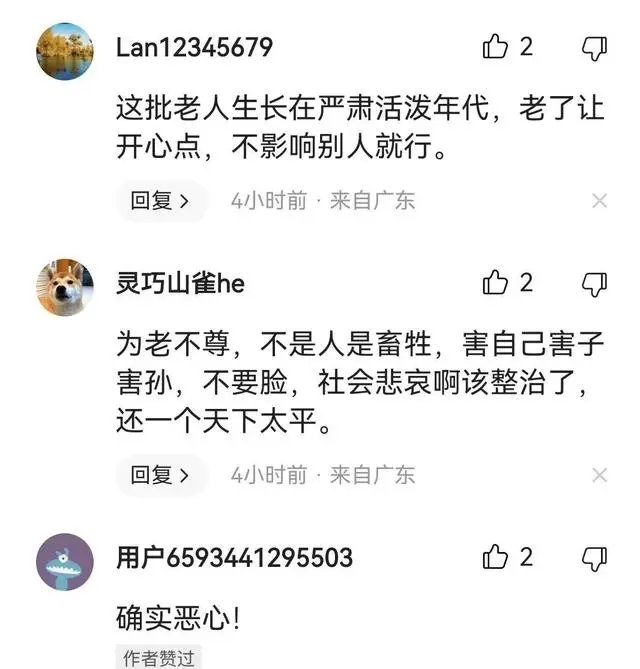Viewport: 640px width, 669px height.
Task: Reply to 灵巧山雀he's comment
Action: [x=160, y=475]
